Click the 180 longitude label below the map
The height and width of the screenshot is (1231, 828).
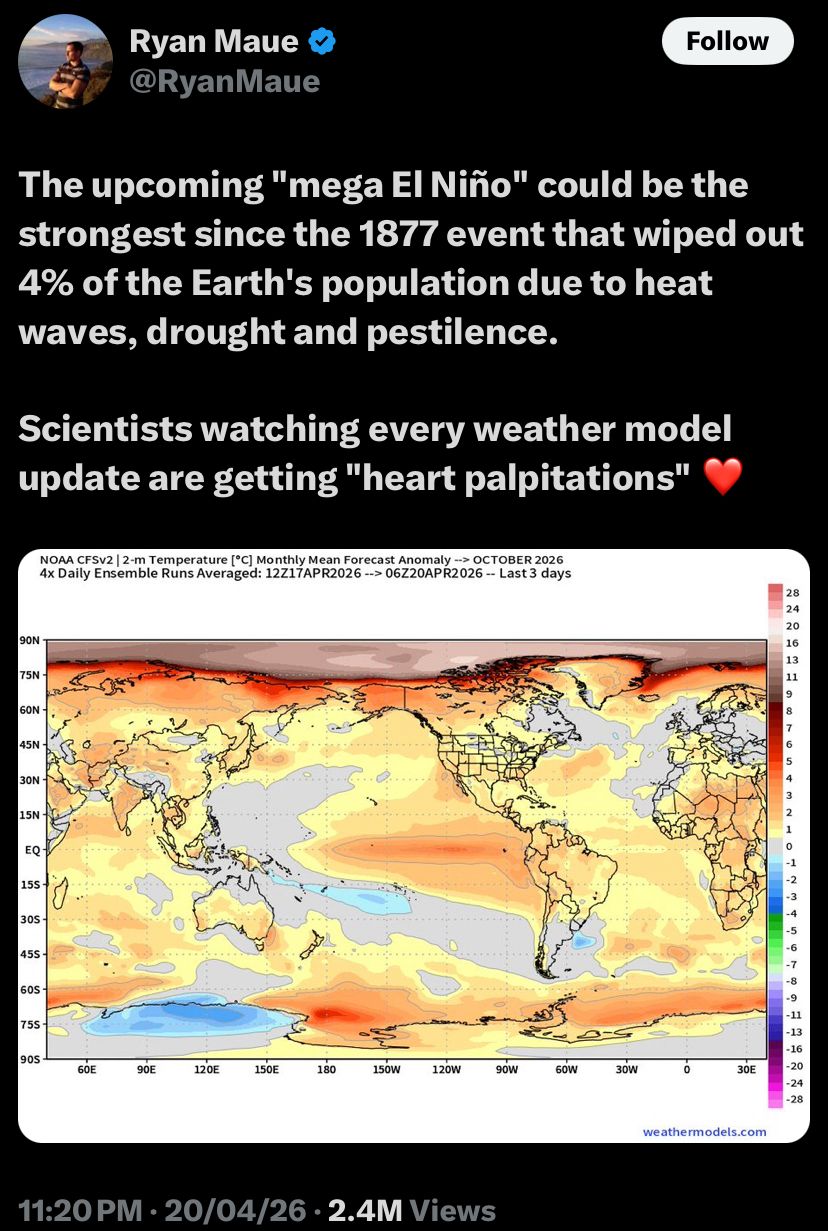[x=326, y=1069]
